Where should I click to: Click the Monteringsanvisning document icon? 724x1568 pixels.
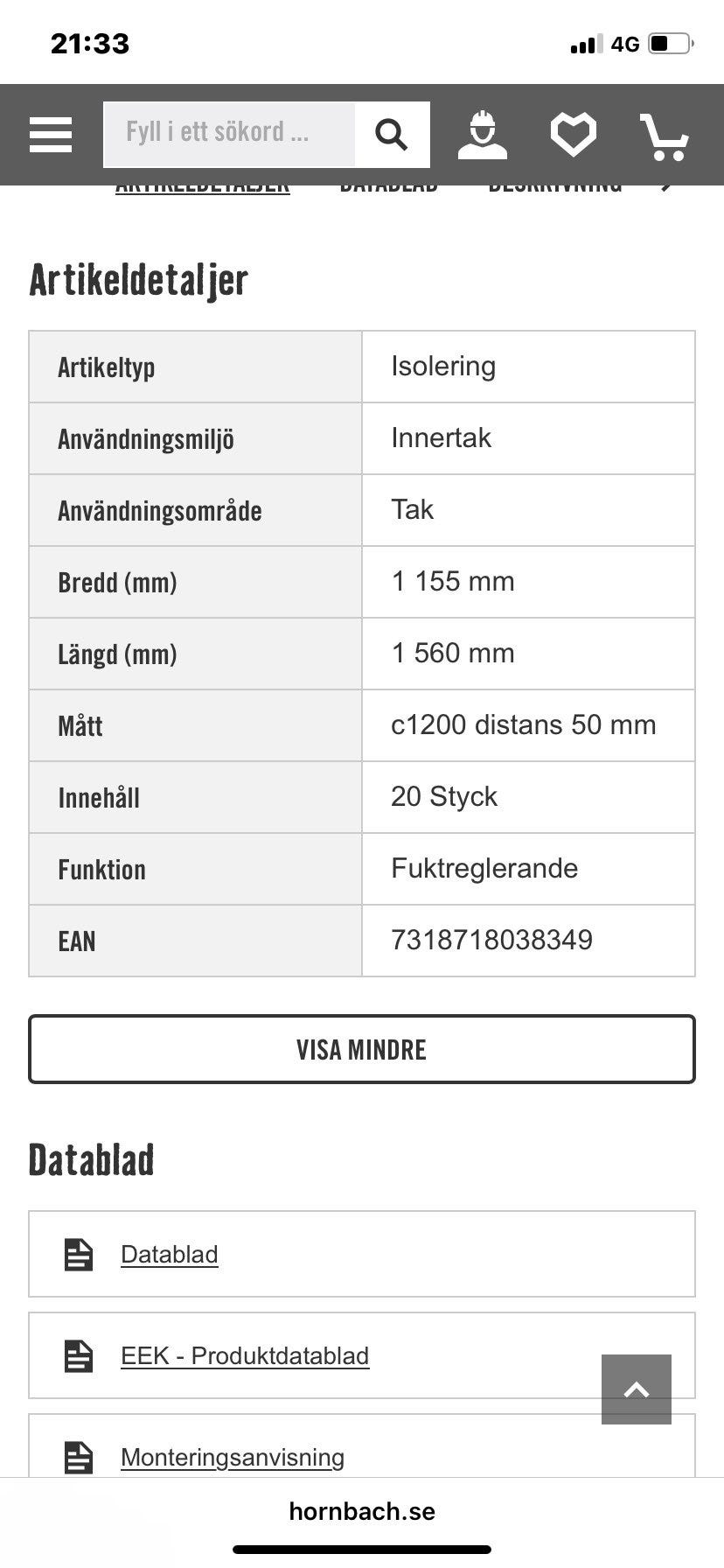click(x=79, y=1456)
